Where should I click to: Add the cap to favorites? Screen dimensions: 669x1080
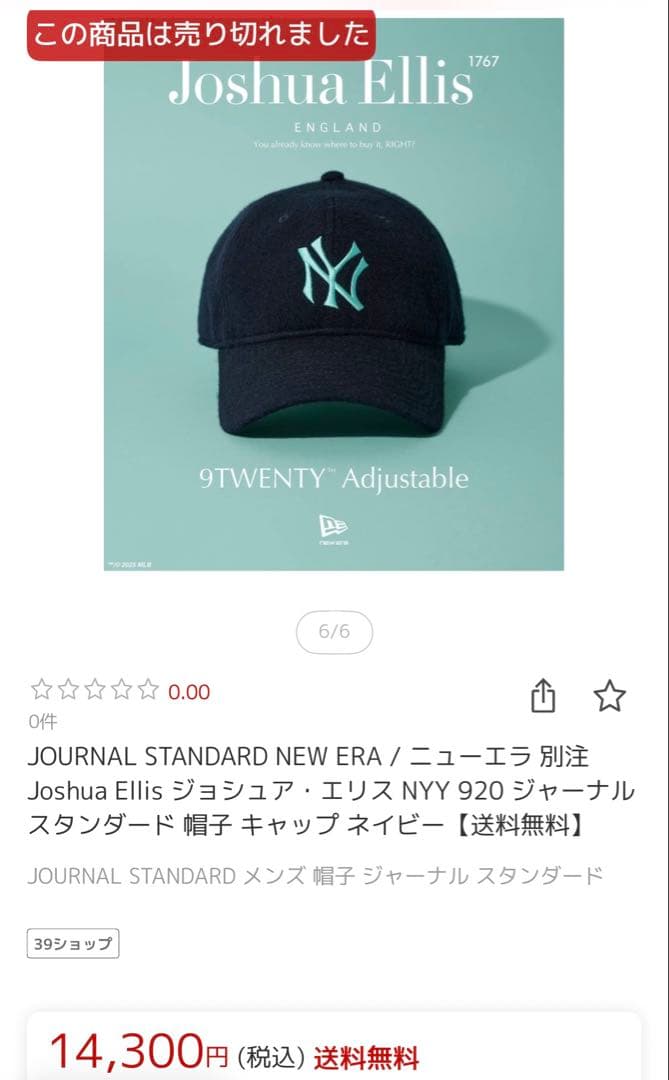tap(609, 696)
